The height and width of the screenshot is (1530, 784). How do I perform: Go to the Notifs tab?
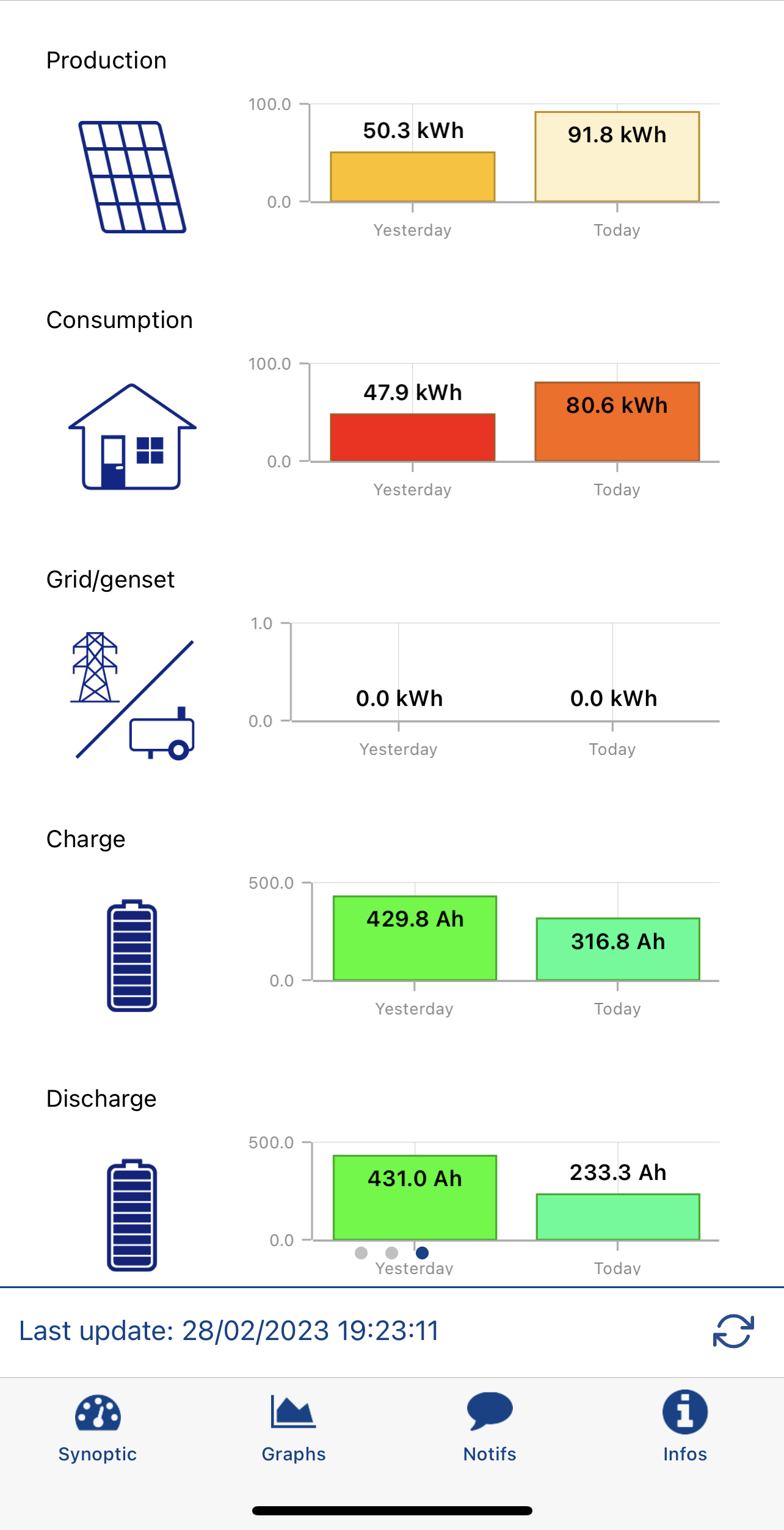(x=490, y=1428)
